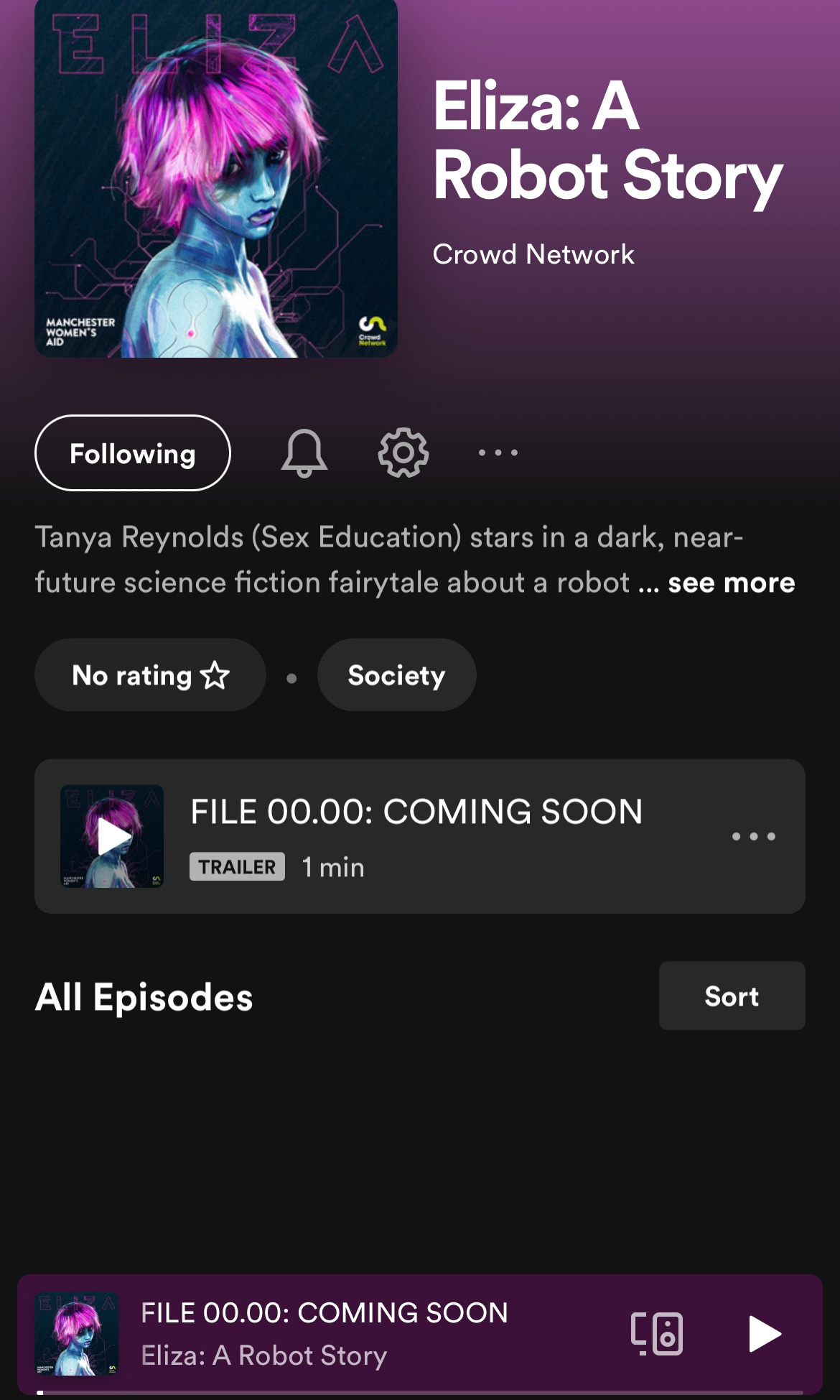The width and height of the screenshot is (840, 1400).
Task: Open the Eliza podcast cover art
Action: coord(216,178)
